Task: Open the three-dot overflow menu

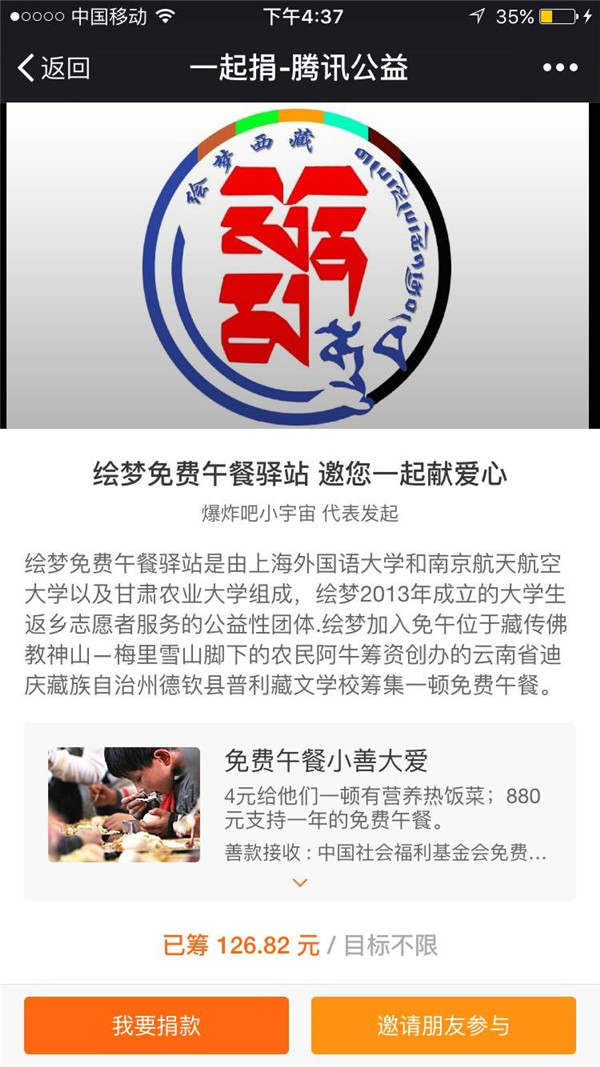Action: 560,68
